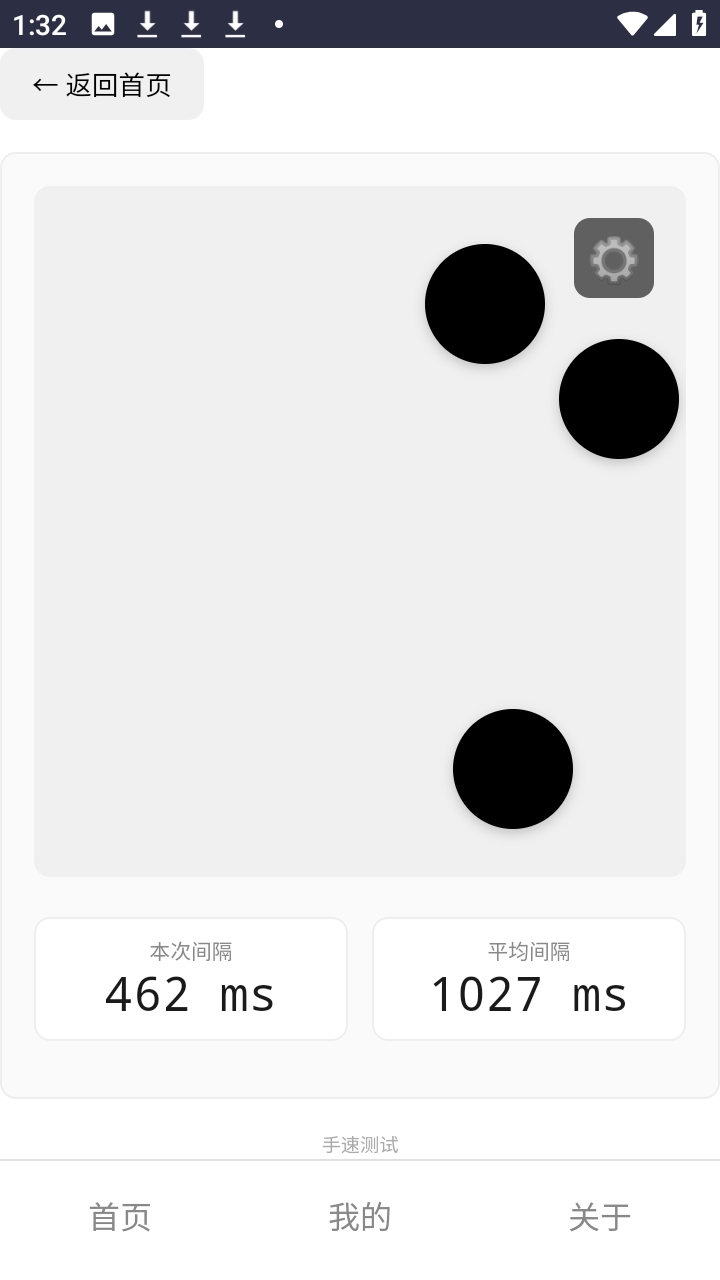This screenshot has width=720, height=1280.
Task: Tap the black circle nearest the bottom
Action: [512, 769]
